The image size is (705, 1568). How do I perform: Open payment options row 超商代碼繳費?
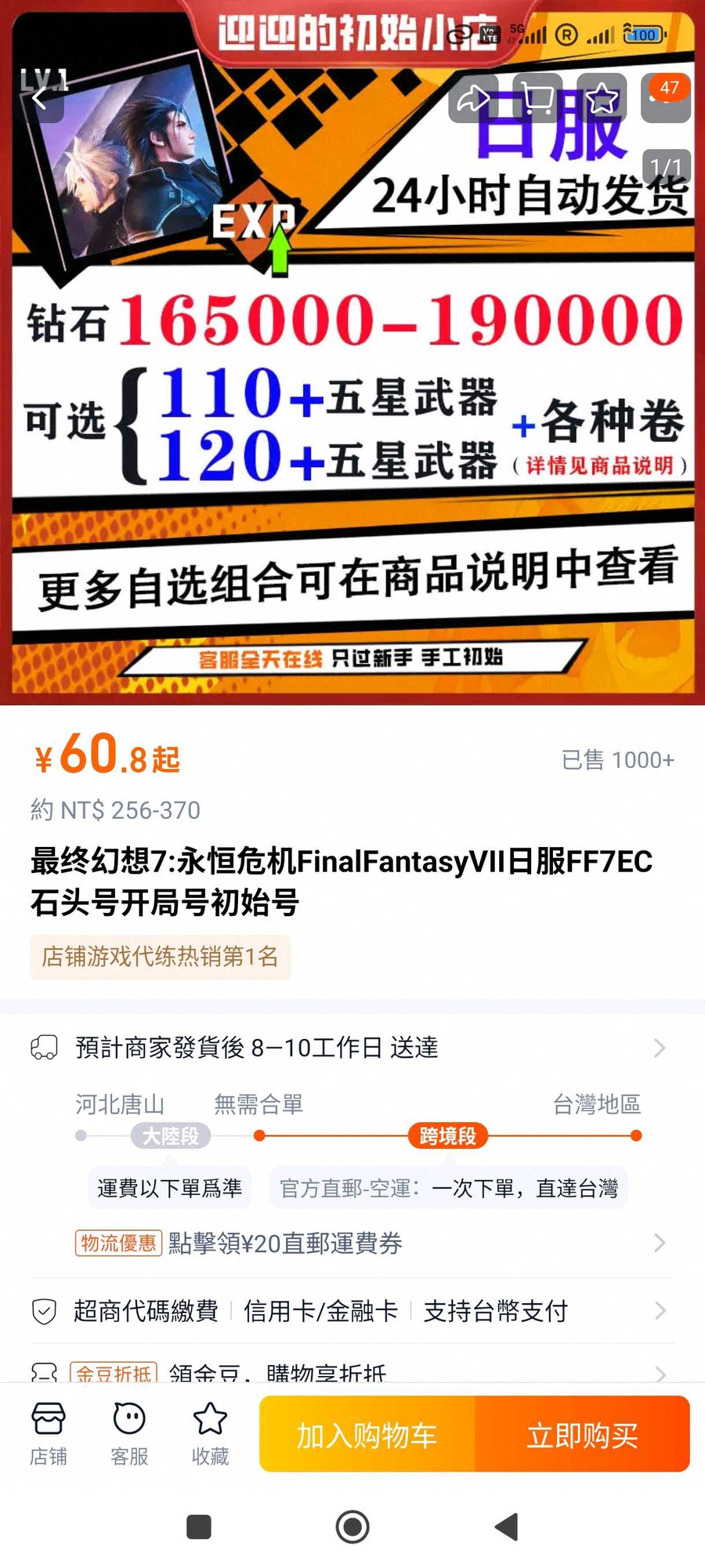352,1310
